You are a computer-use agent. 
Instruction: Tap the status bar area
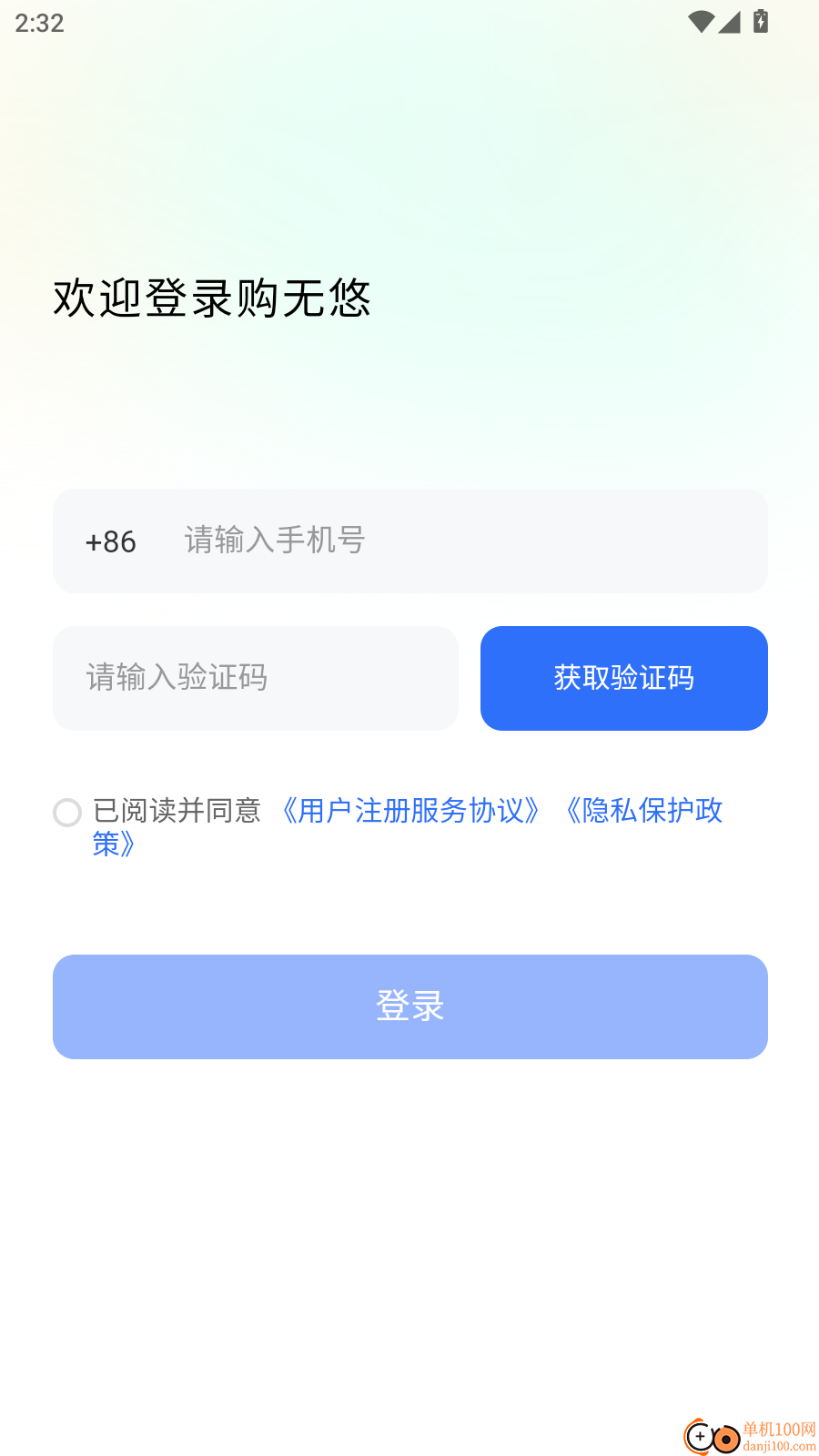point(409,23)
